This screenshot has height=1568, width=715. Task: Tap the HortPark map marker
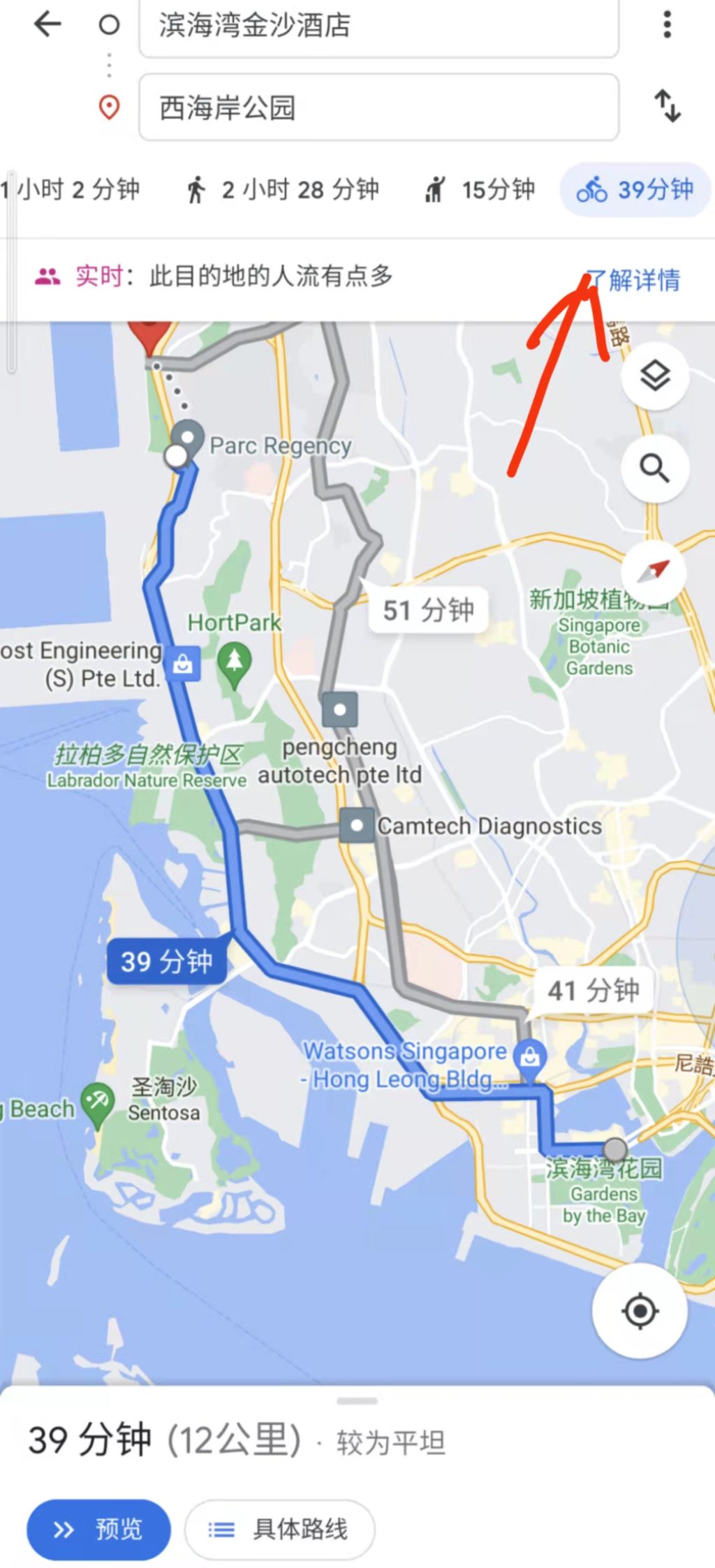[x=235, y=660]
